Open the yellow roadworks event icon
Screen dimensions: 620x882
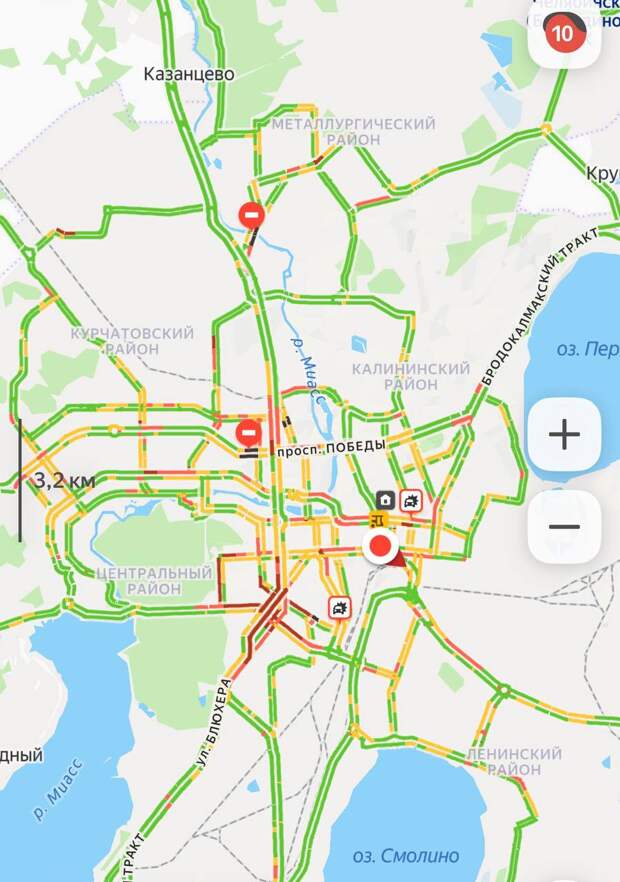point(377,520)
